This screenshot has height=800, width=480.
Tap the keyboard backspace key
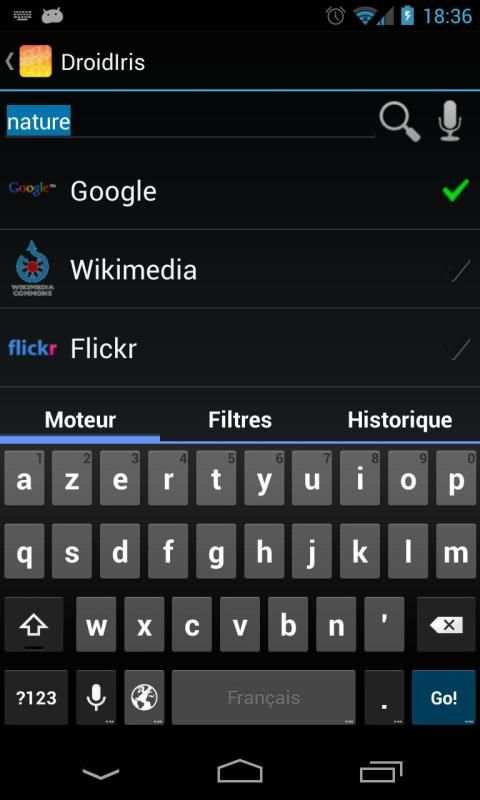point(446,624)
